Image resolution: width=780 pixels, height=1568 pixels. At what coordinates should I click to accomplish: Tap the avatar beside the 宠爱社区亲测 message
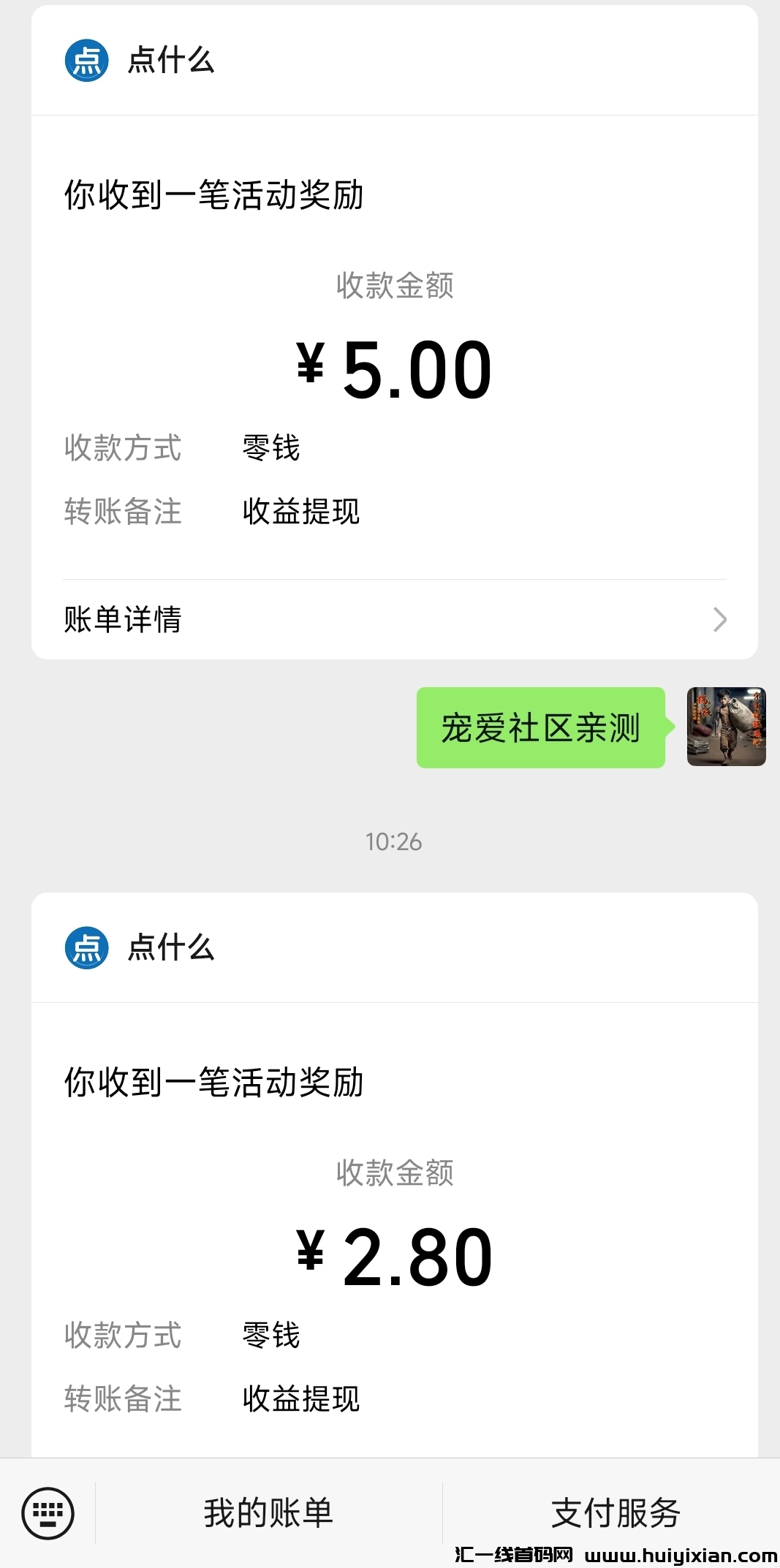point(726,727)
